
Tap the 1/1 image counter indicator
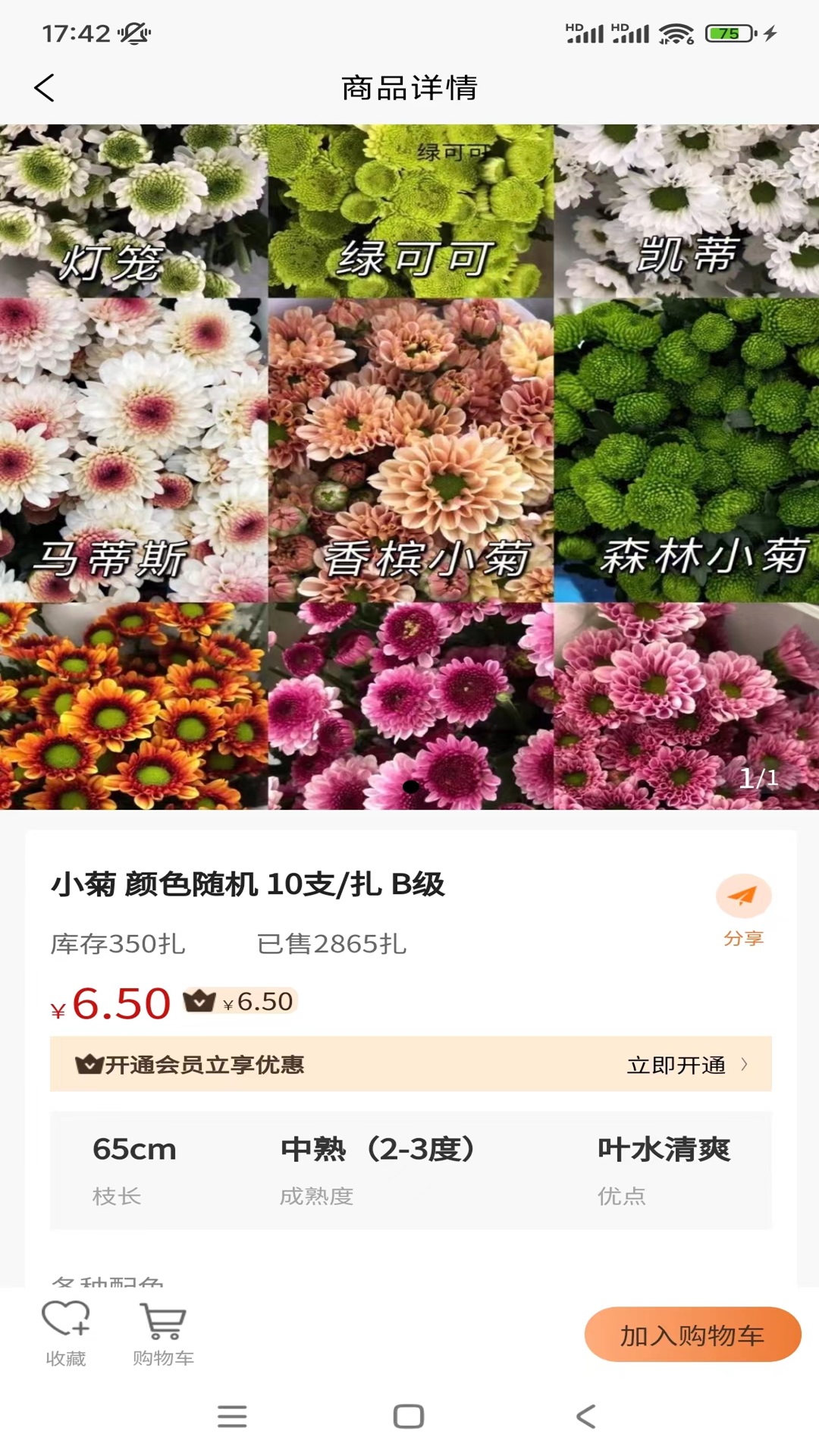(760, 777)
